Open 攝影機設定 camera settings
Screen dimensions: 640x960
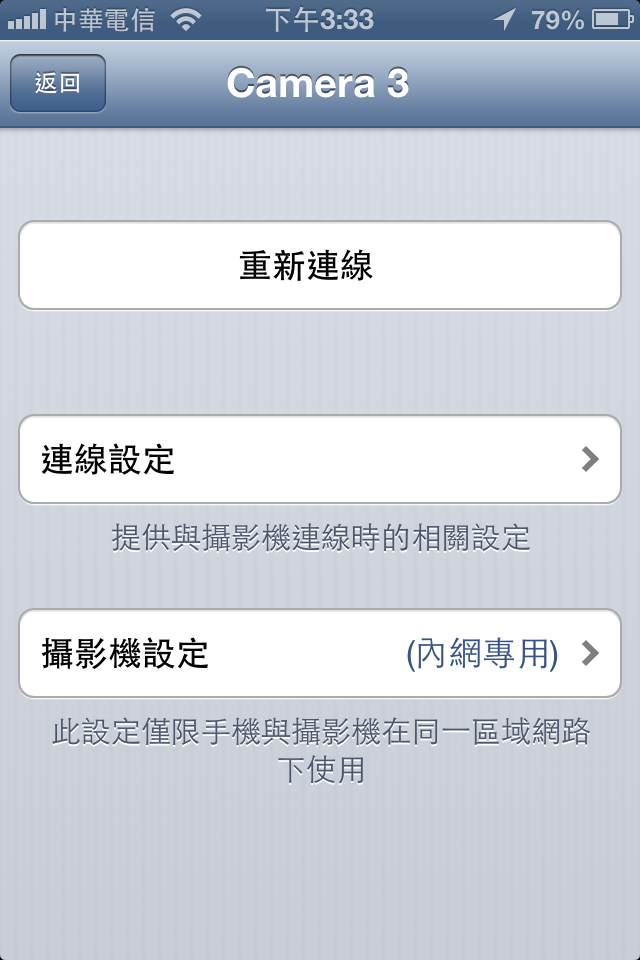pos(320,654)
